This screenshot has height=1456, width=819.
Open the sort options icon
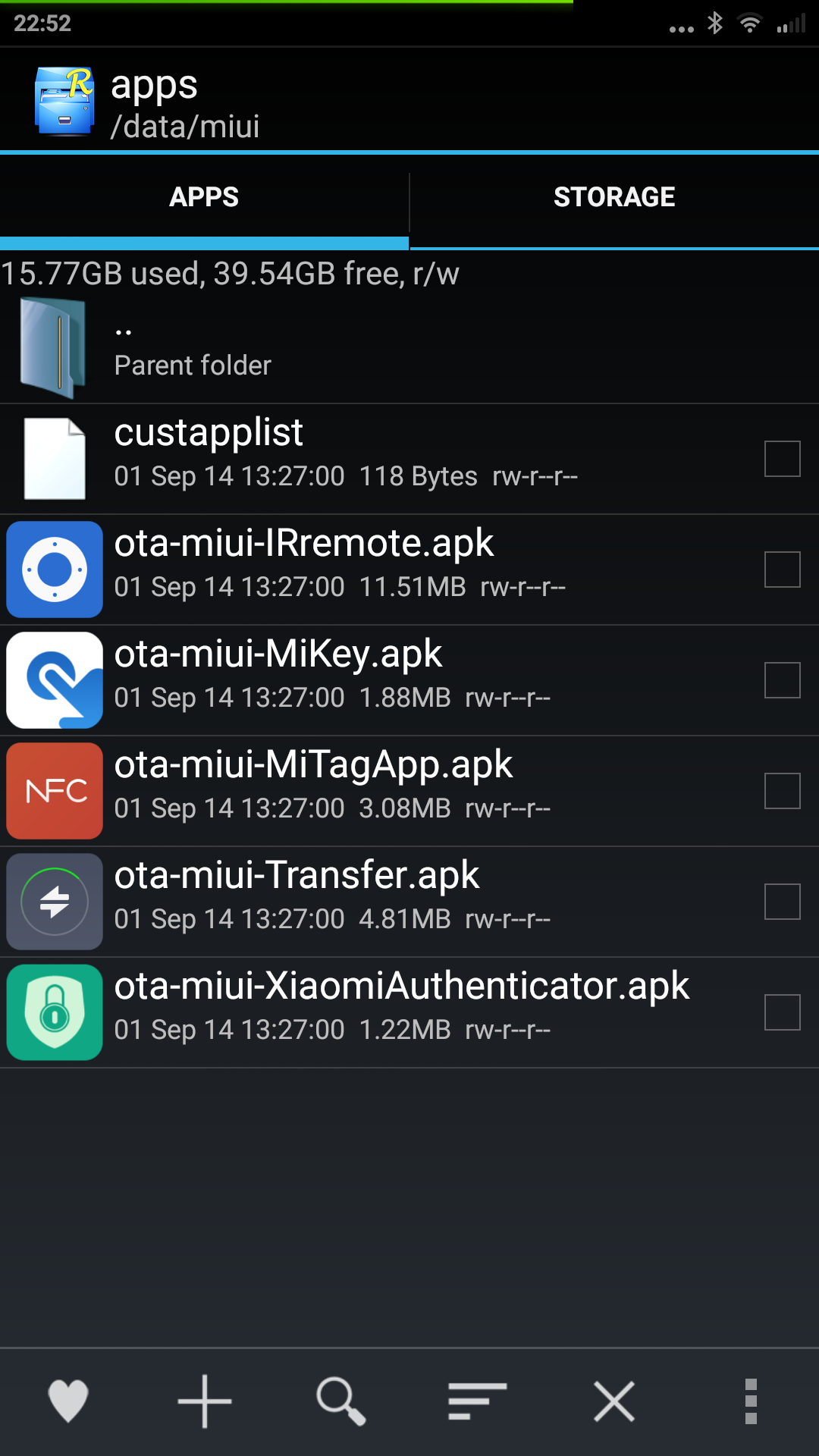[x=477, y=1401]
